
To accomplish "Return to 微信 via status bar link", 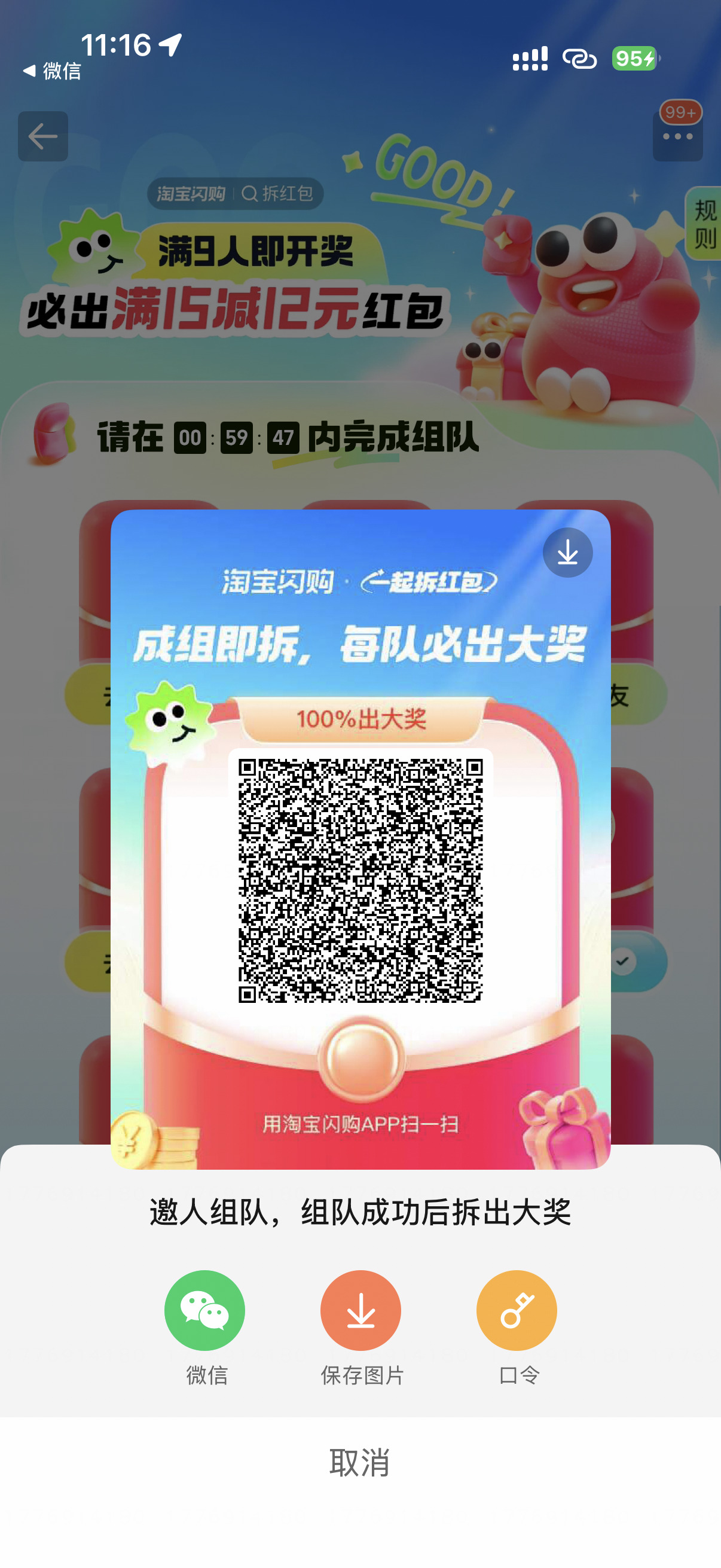I will pyautogui.click(x=53, y=71).
